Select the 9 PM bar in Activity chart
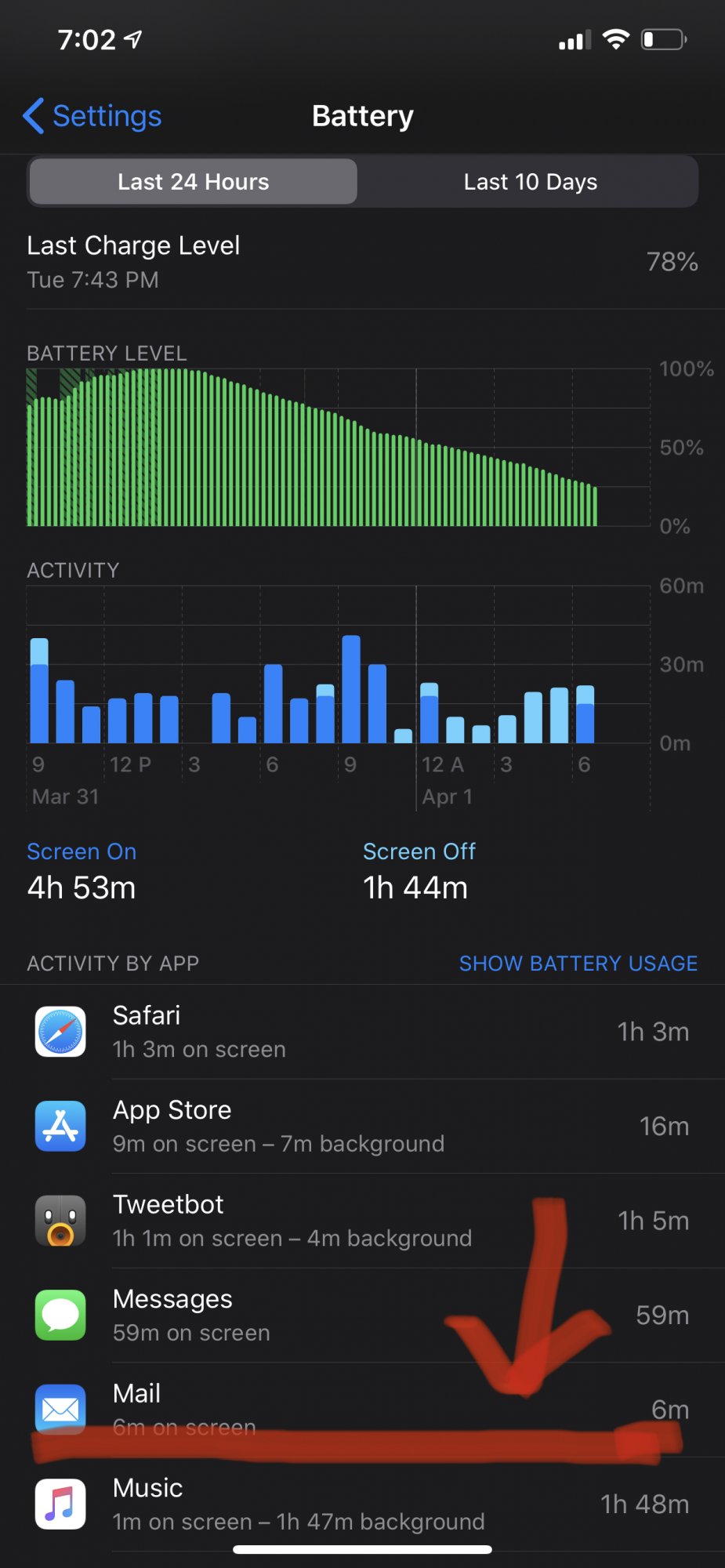The width and height of the screenshot is (725, 1568). click(x=351, y=690)
